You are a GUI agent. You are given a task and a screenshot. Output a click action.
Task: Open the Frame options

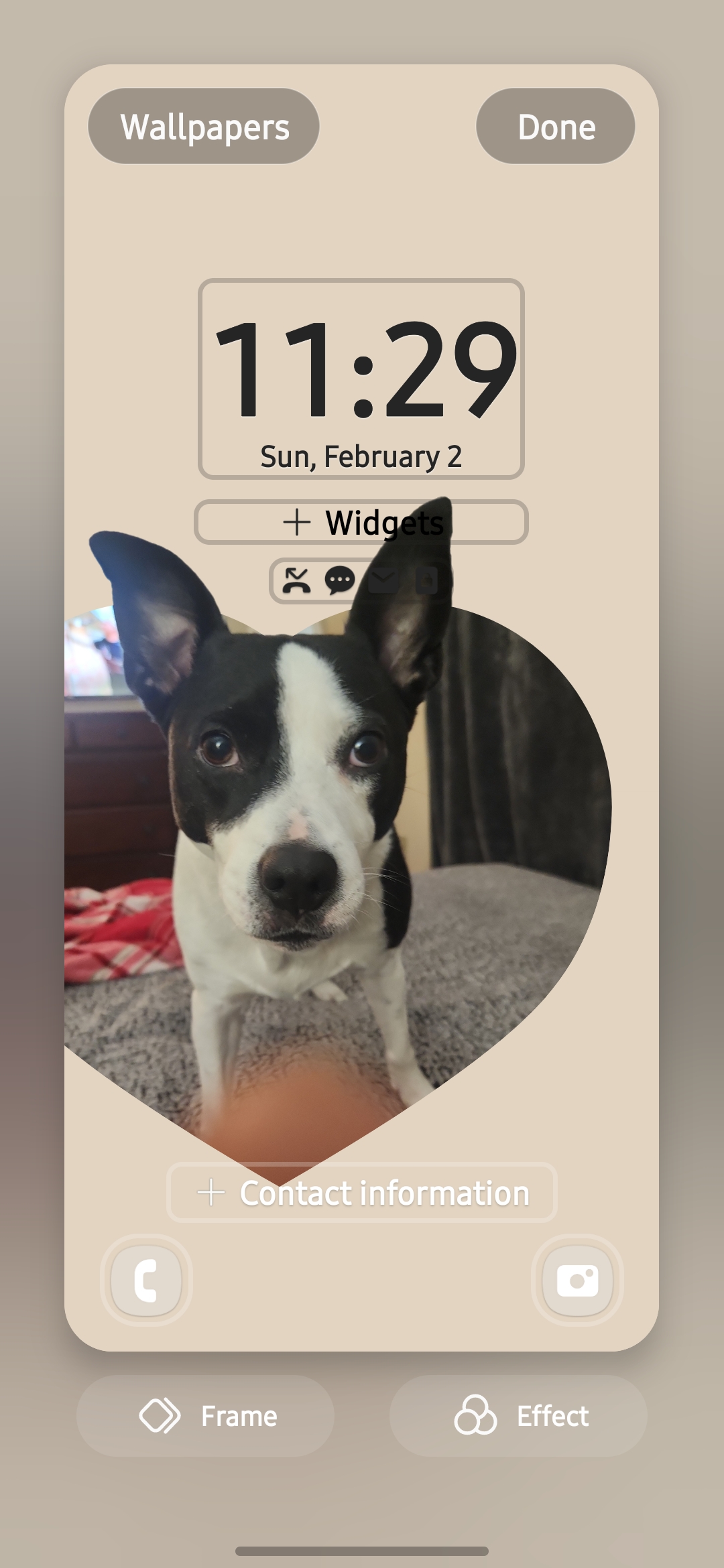[x=205, y=1416]
